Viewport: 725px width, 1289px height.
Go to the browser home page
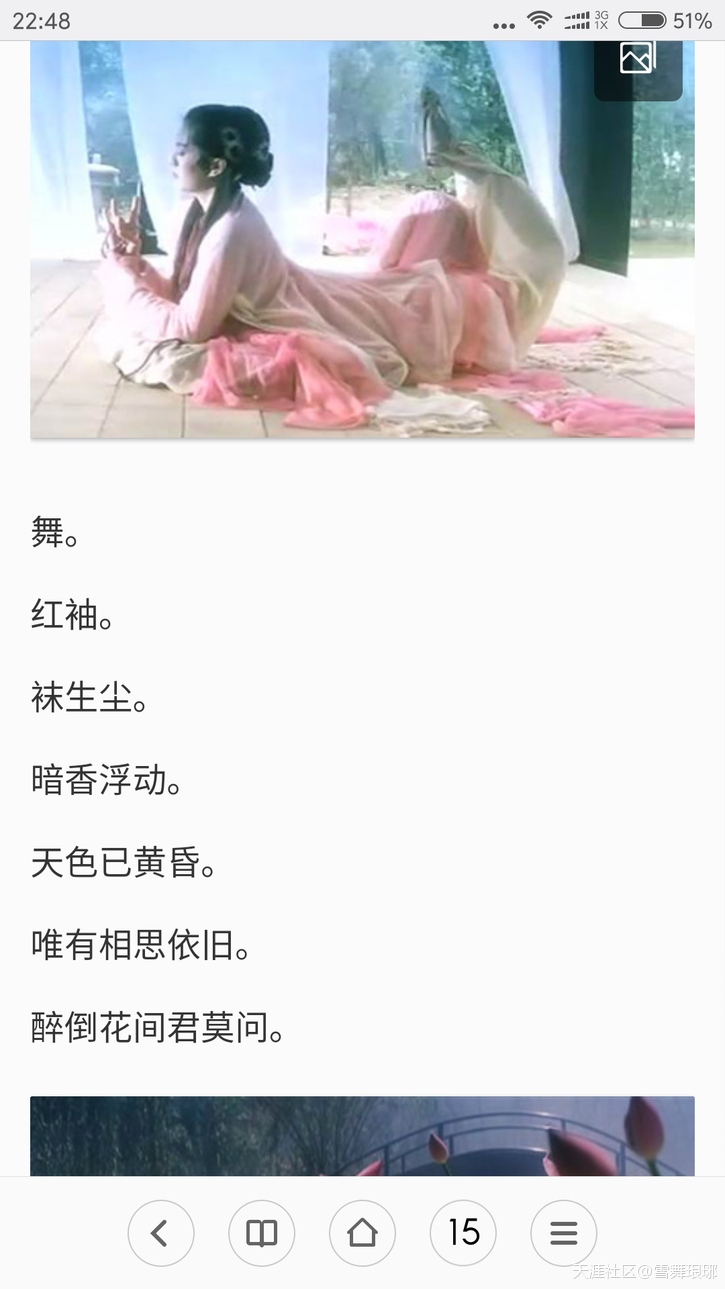(362, 1233)
